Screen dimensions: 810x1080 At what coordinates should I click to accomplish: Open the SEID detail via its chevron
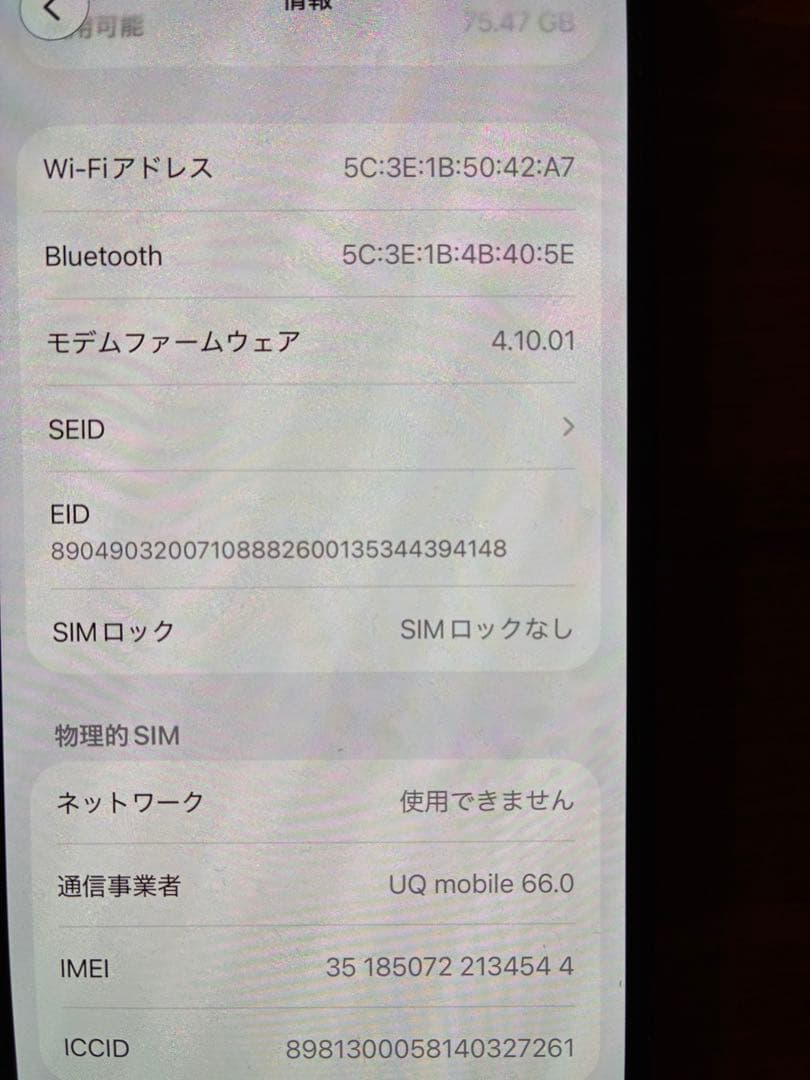571,429
